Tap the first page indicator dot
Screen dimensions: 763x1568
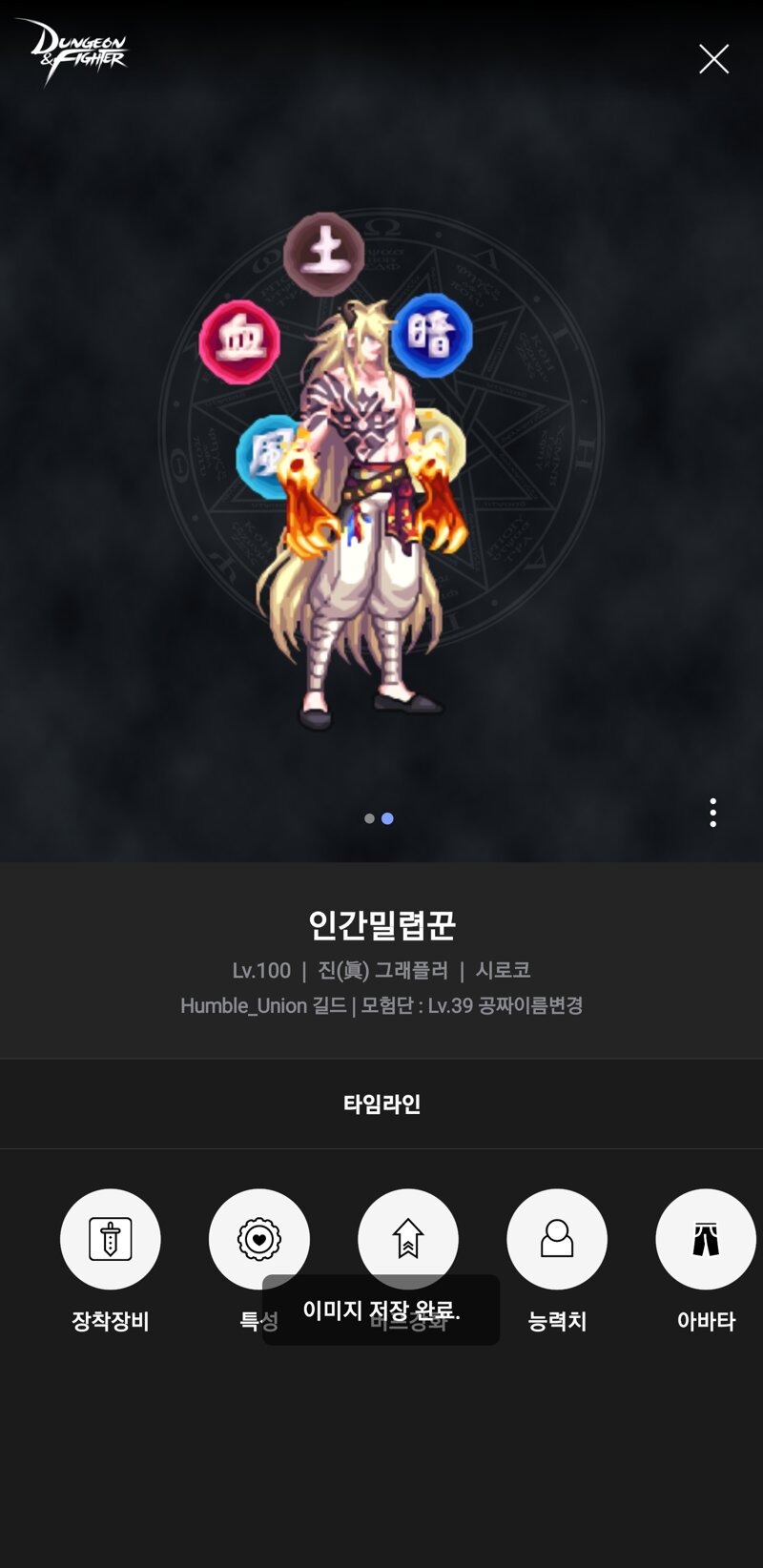tap(369, 818)
